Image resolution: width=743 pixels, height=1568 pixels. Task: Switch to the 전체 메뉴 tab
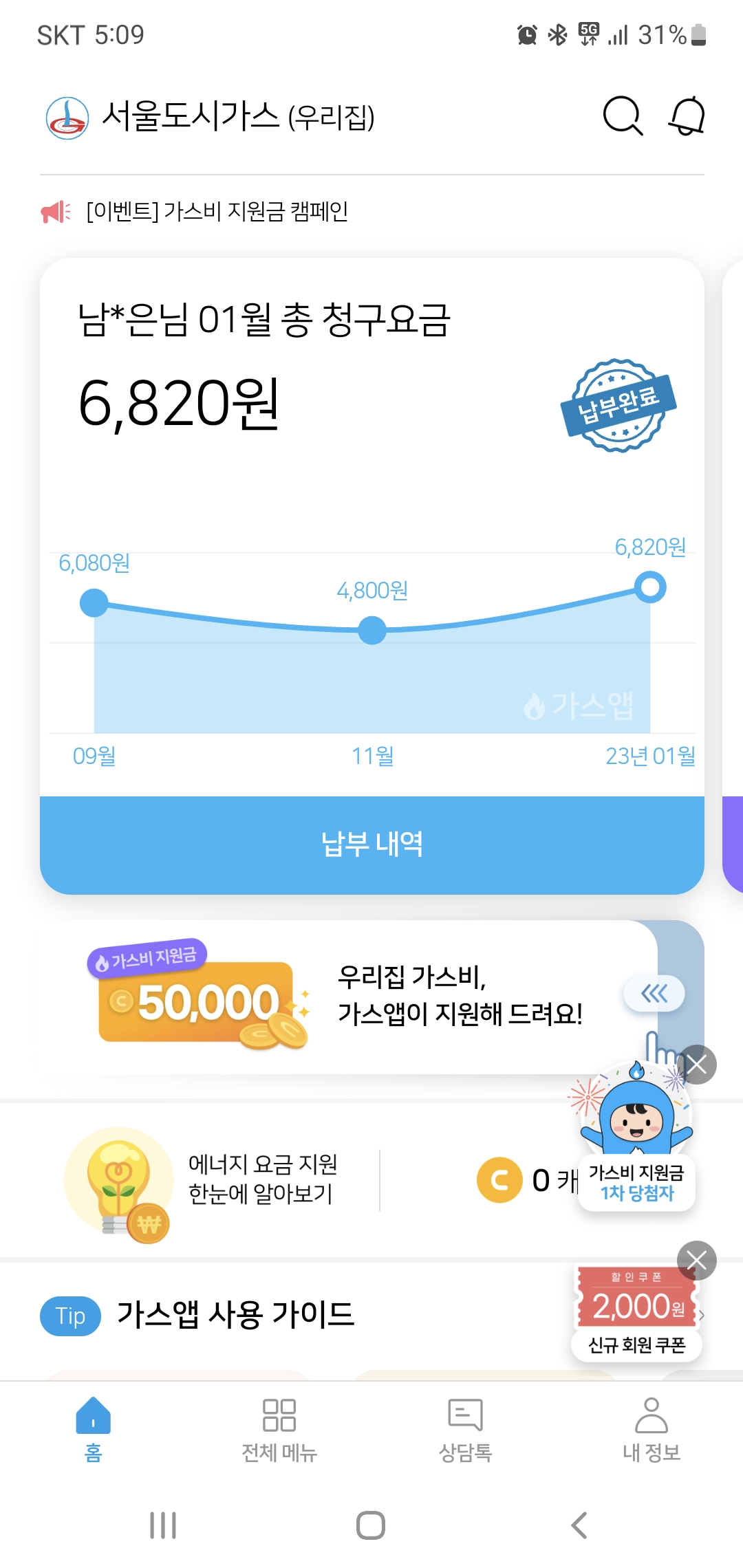[279, 1430]
